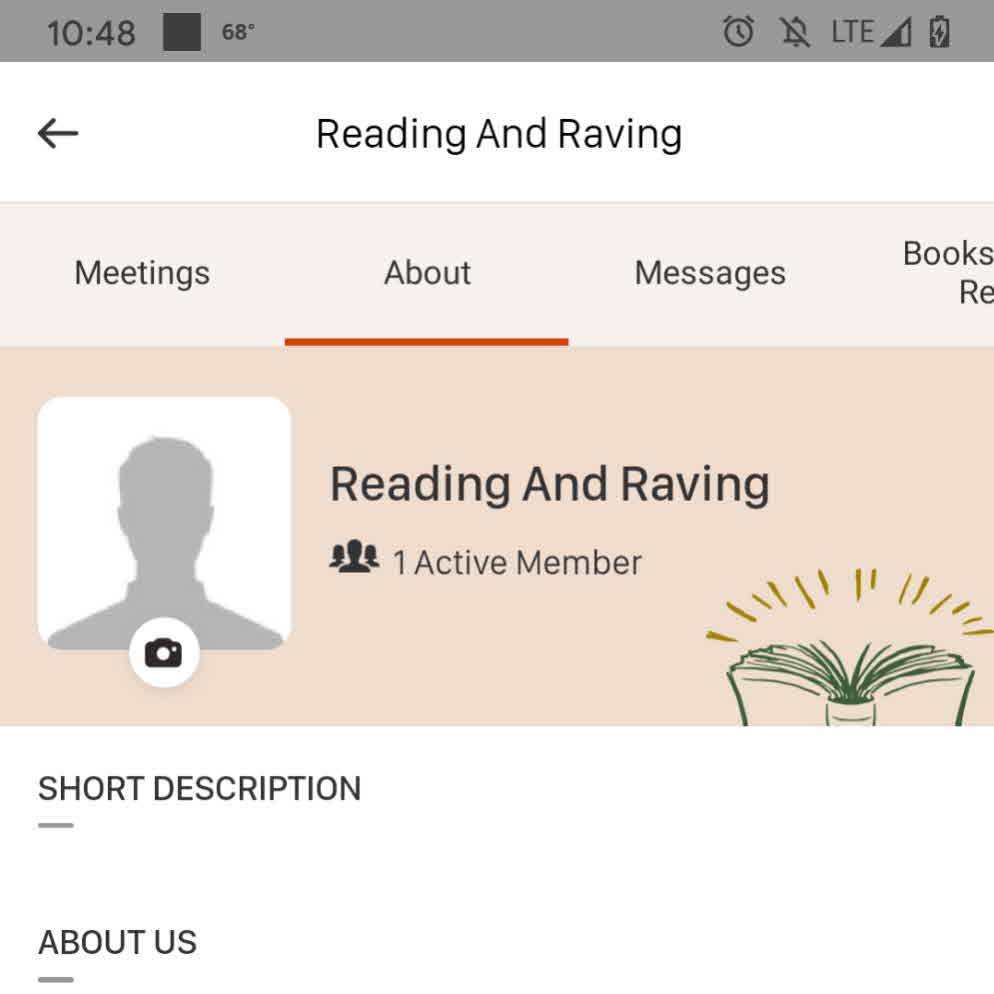Select the About tab
The height and width of the screenshot is (994, 994).
pos(427,273)
